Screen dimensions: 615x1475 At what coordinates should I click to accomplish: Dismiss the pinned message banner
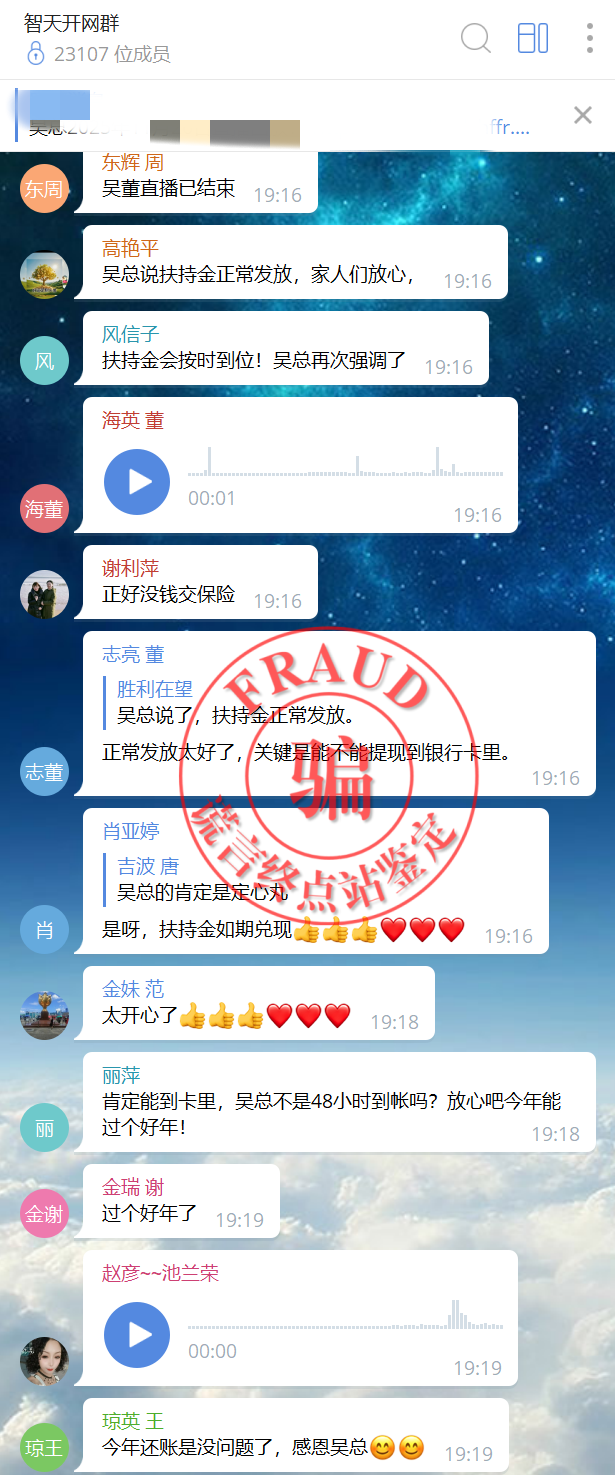[x=583, y=115]
